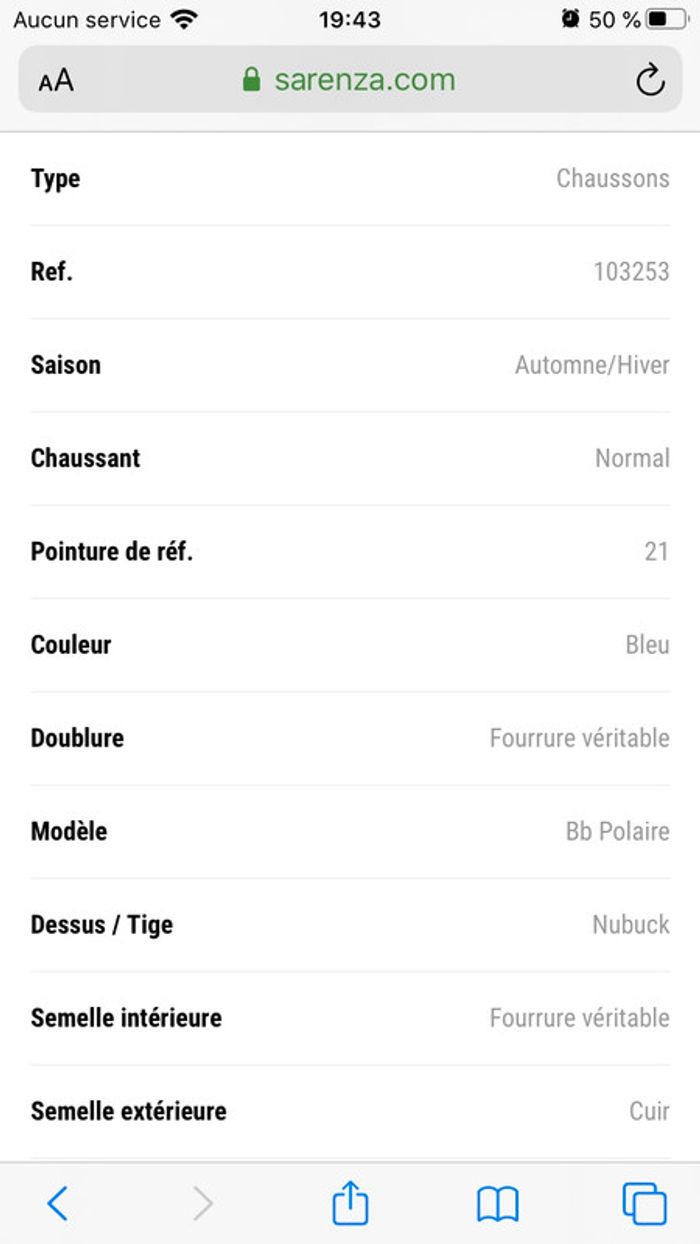Screen dimensions: 700x1244
Task: Open the reader text size menu
Action: [x=56, y=81]
